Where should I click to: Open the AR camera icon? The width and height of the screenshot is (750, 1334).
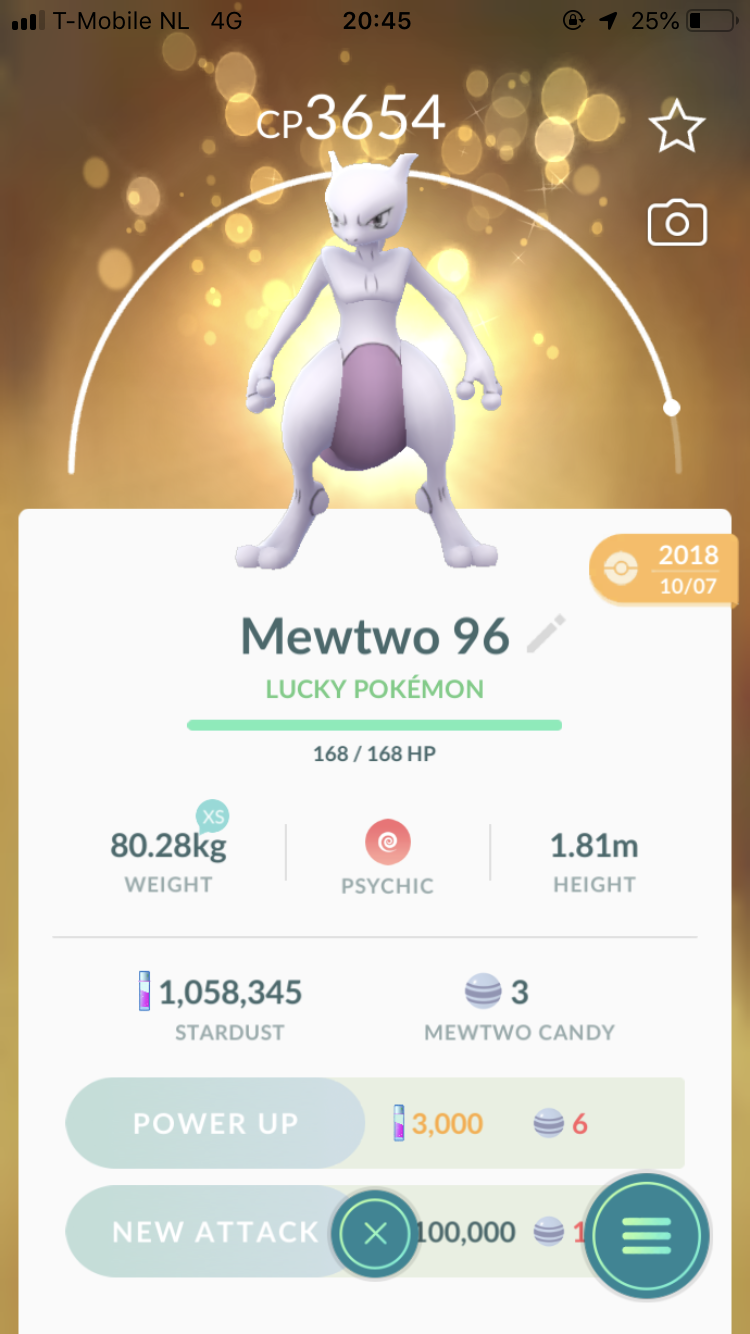pos(677,223)
